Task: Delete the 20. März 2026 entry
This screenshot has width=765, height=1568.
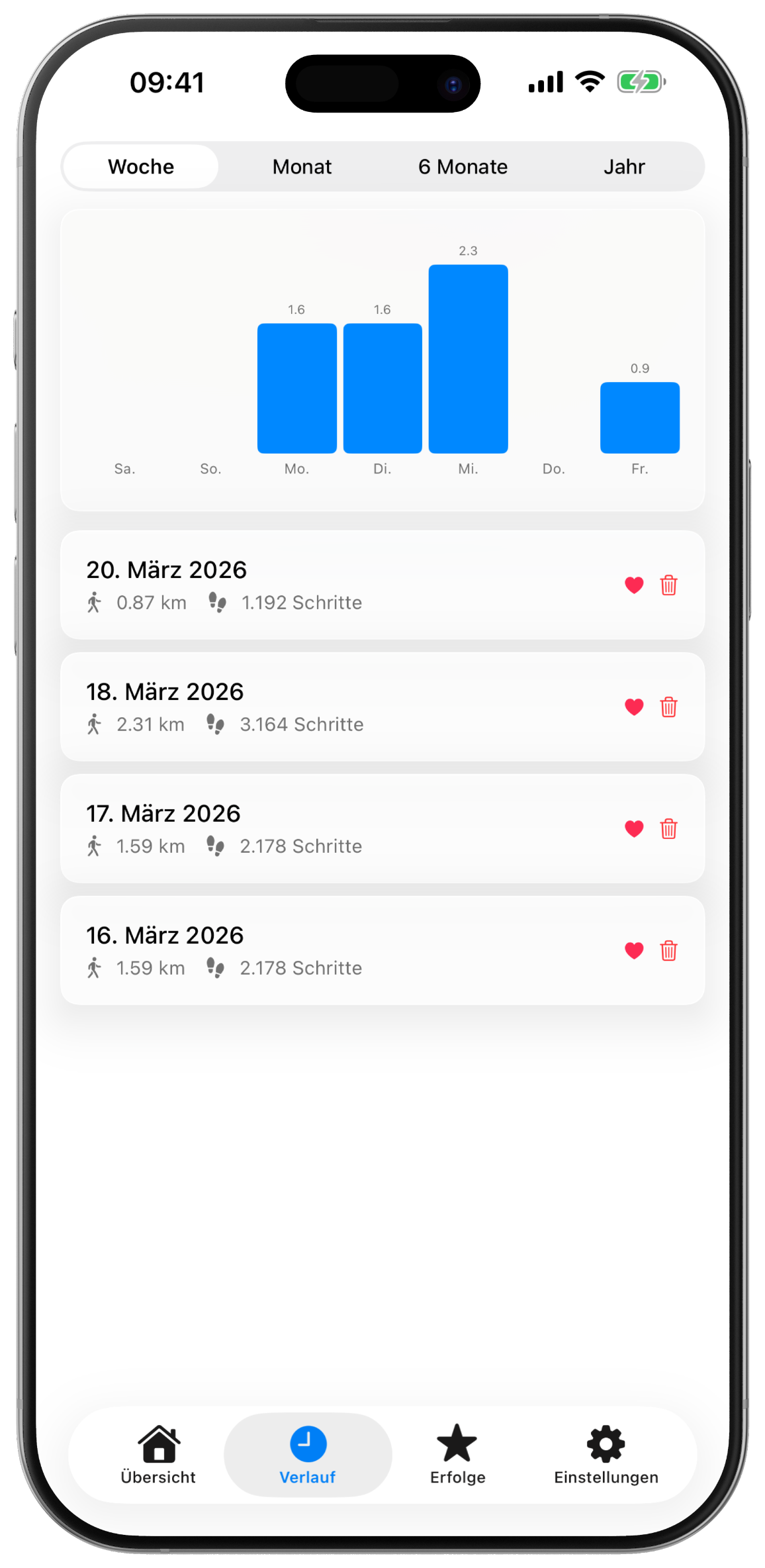Action: click(669, 585)
